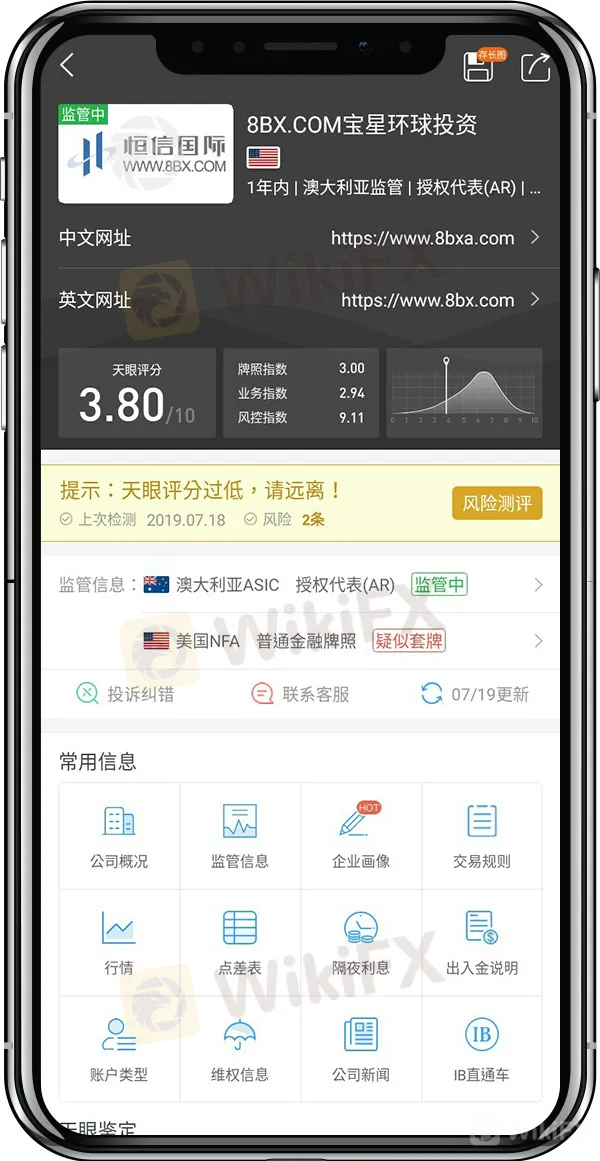Open 隔夜利息 overnight interest
Screen dimensions: 600x1161
click(x=361, y=942)
